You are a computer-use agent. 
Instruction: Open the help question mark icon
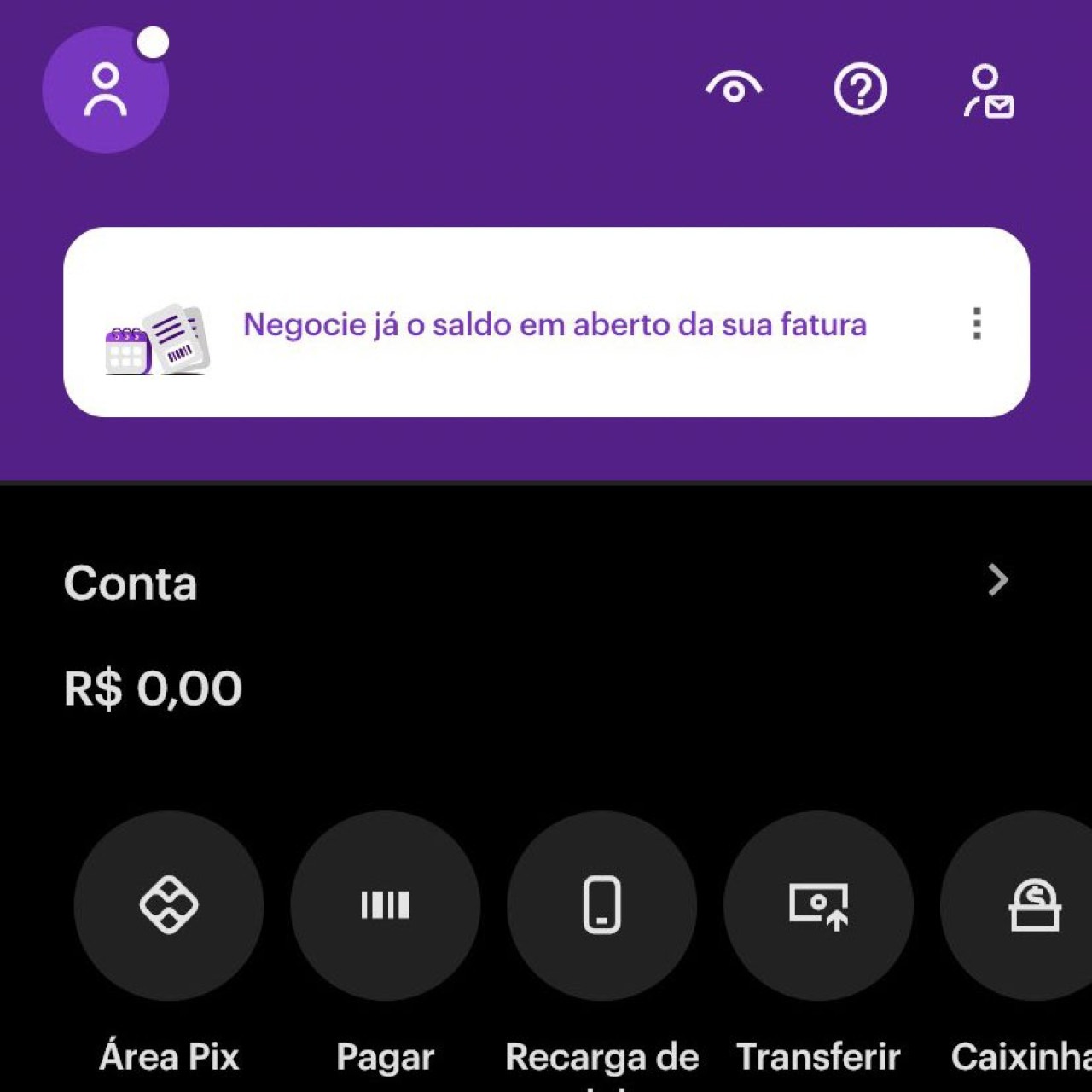click(x=860, y=90)
